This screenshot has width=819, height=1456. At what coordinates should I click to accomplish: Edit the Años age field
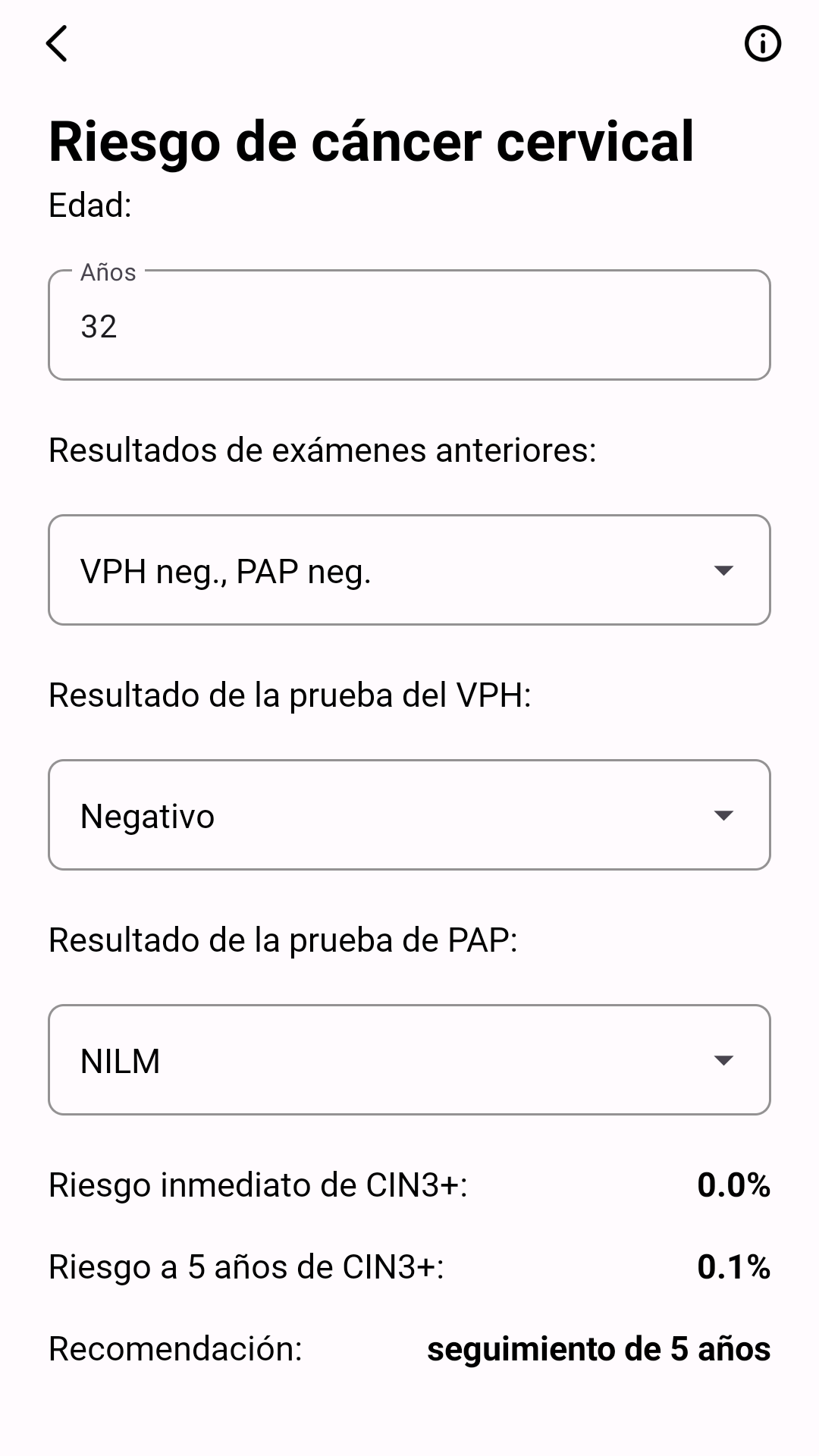[x=409, y=326]
